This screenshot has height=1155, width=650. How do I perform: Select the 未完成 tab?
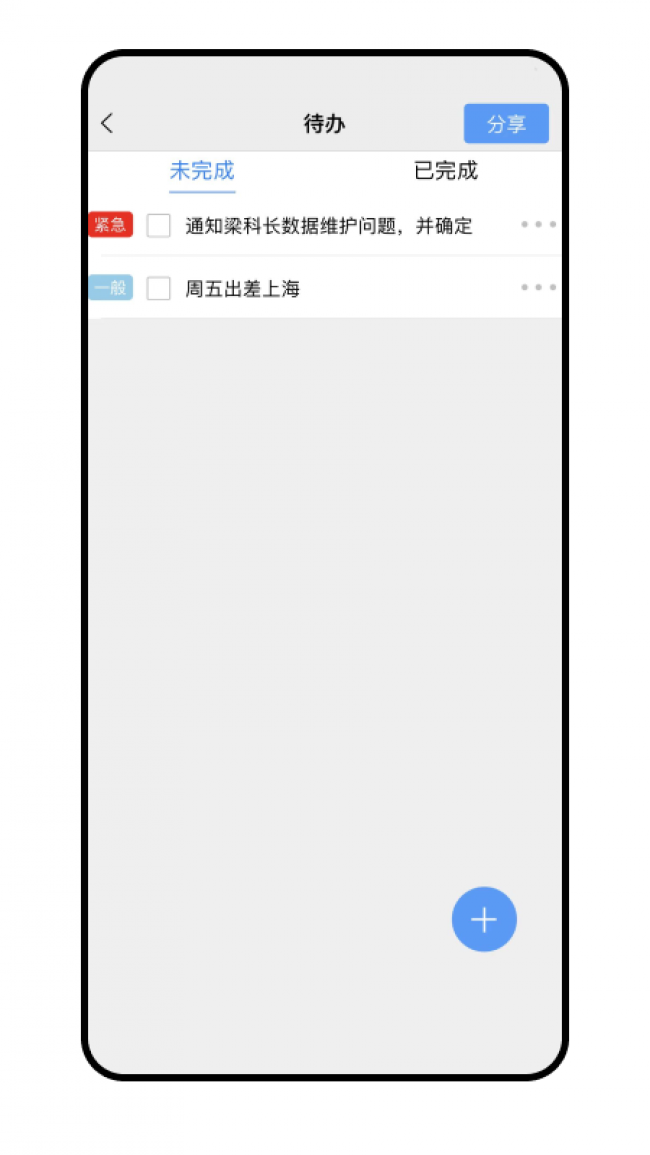(x=202, y=171)
